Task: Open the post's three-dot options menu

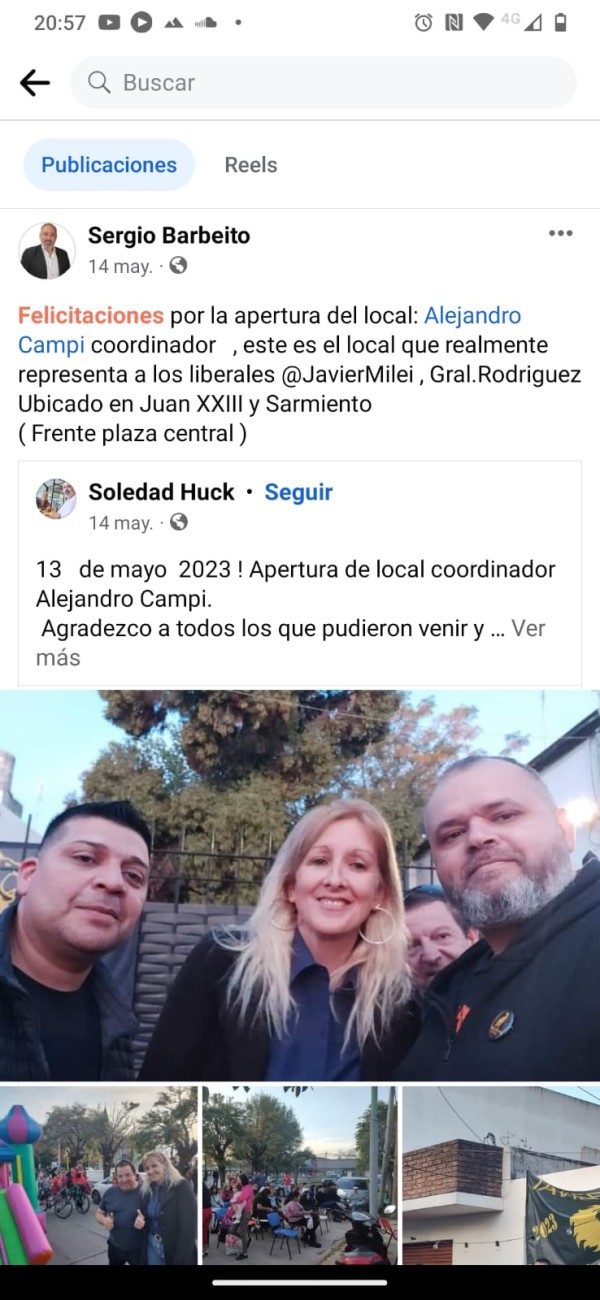Action: pos(560,234)
